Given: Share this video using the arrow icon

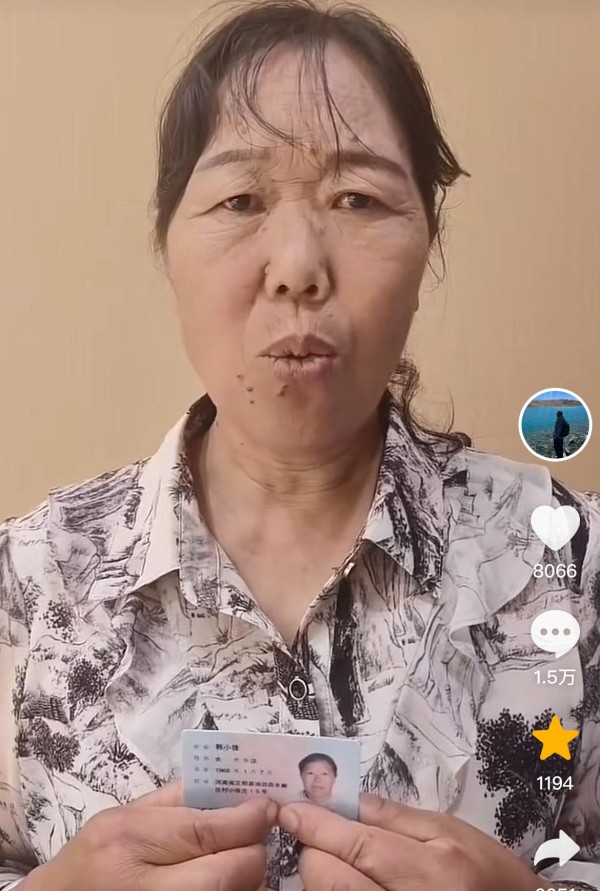Looking at the screenshot, I should pos(556,850).
